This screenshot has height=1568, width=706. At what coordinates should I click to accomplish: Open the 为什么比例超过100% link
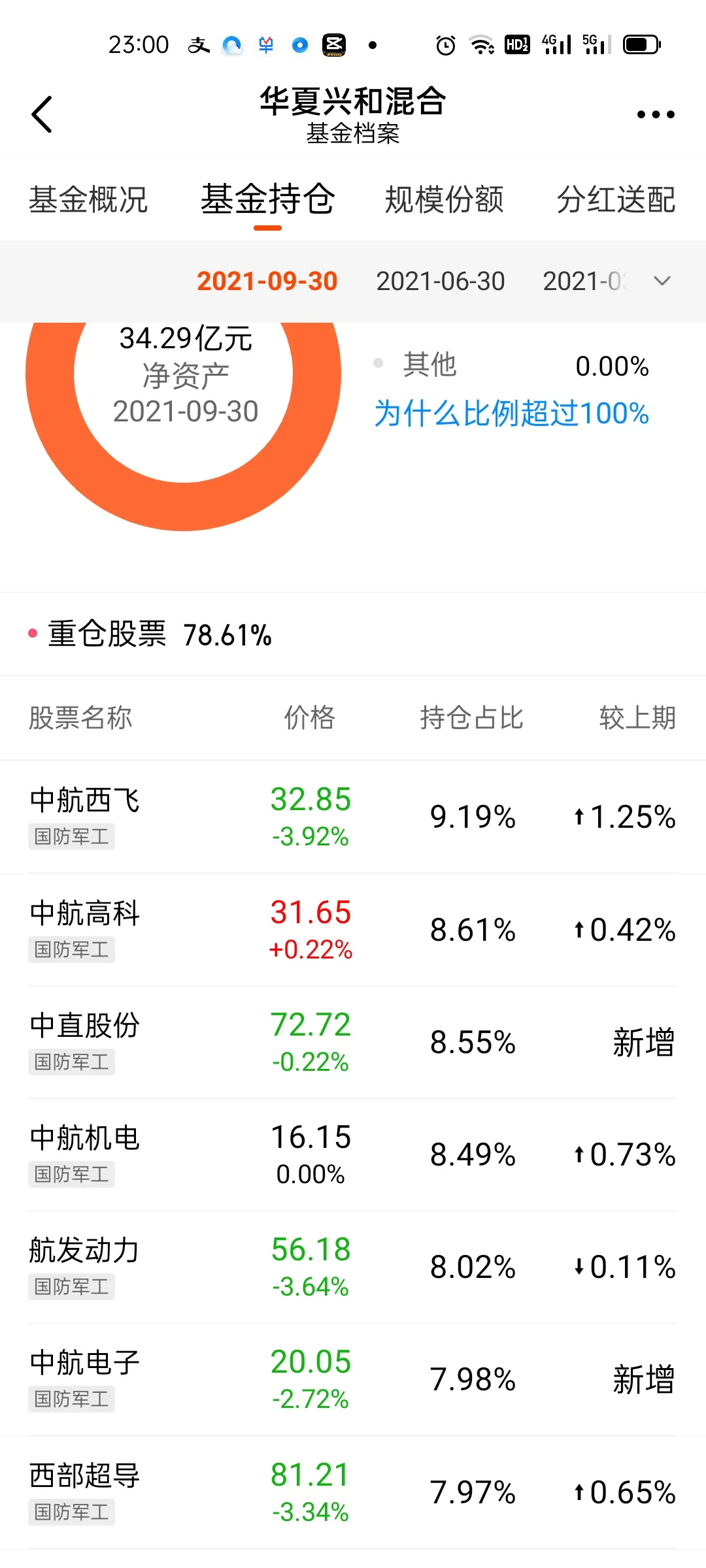(x=511, y=413)
